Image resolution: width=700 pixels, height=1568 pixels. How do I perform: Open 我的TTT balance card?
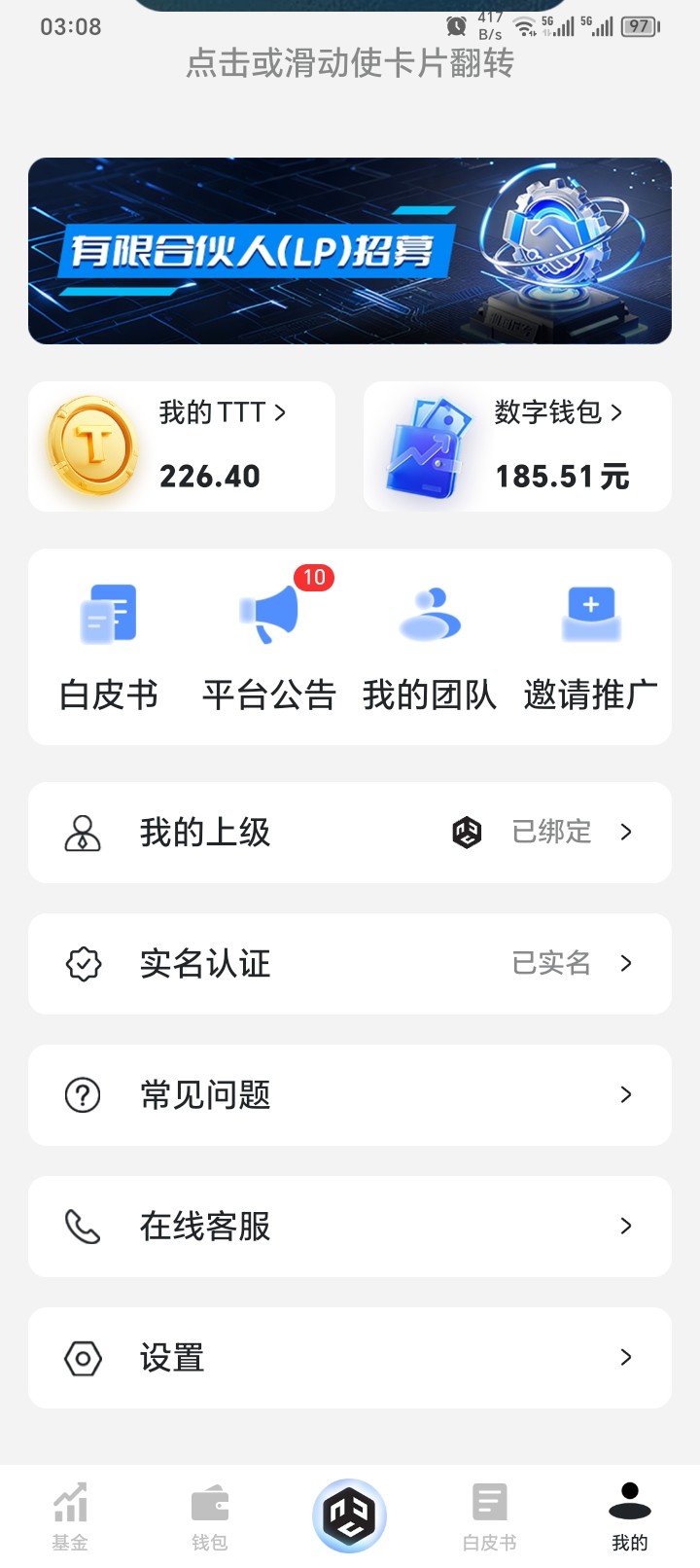[x=182, y=446]
